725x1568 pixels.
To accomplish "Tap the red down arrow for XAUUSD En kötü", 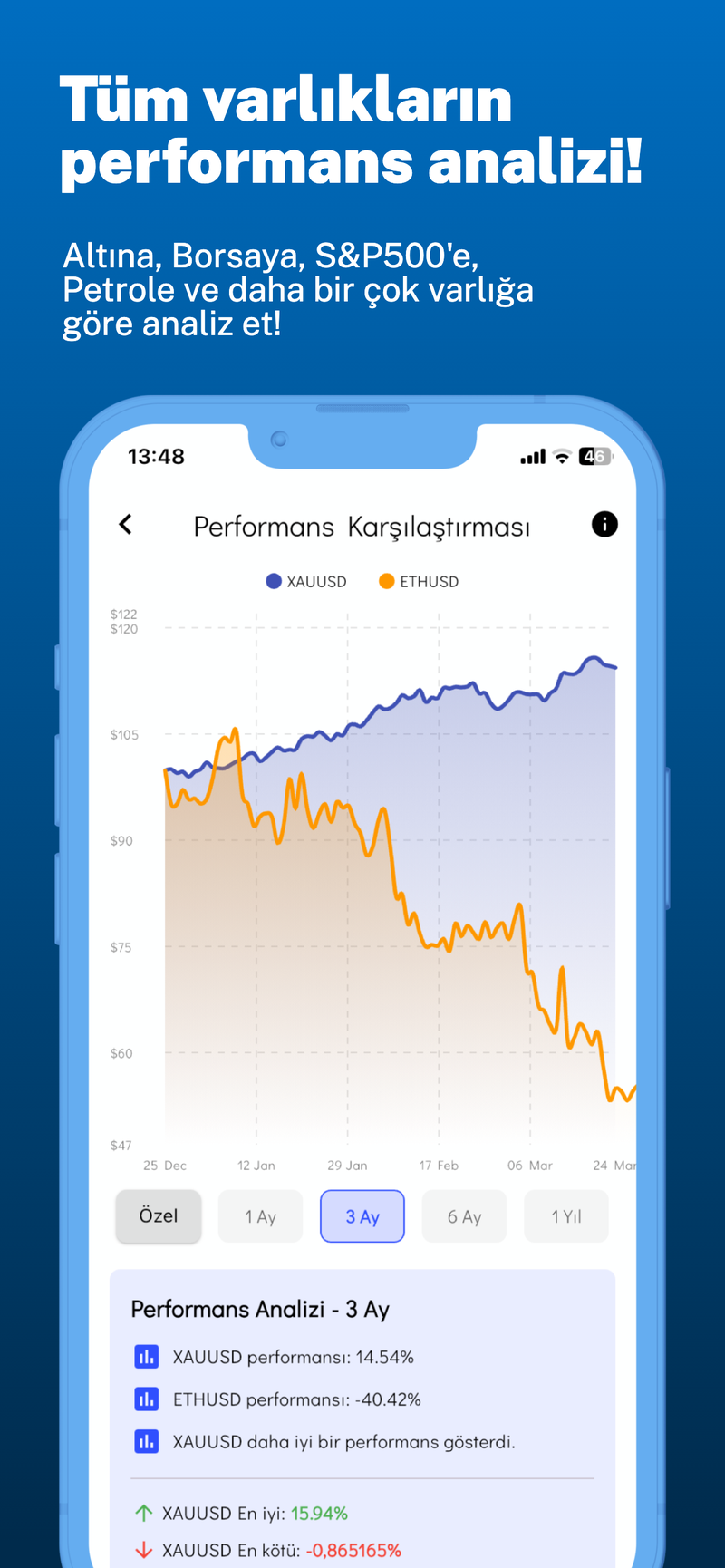I will [143, 1550].
